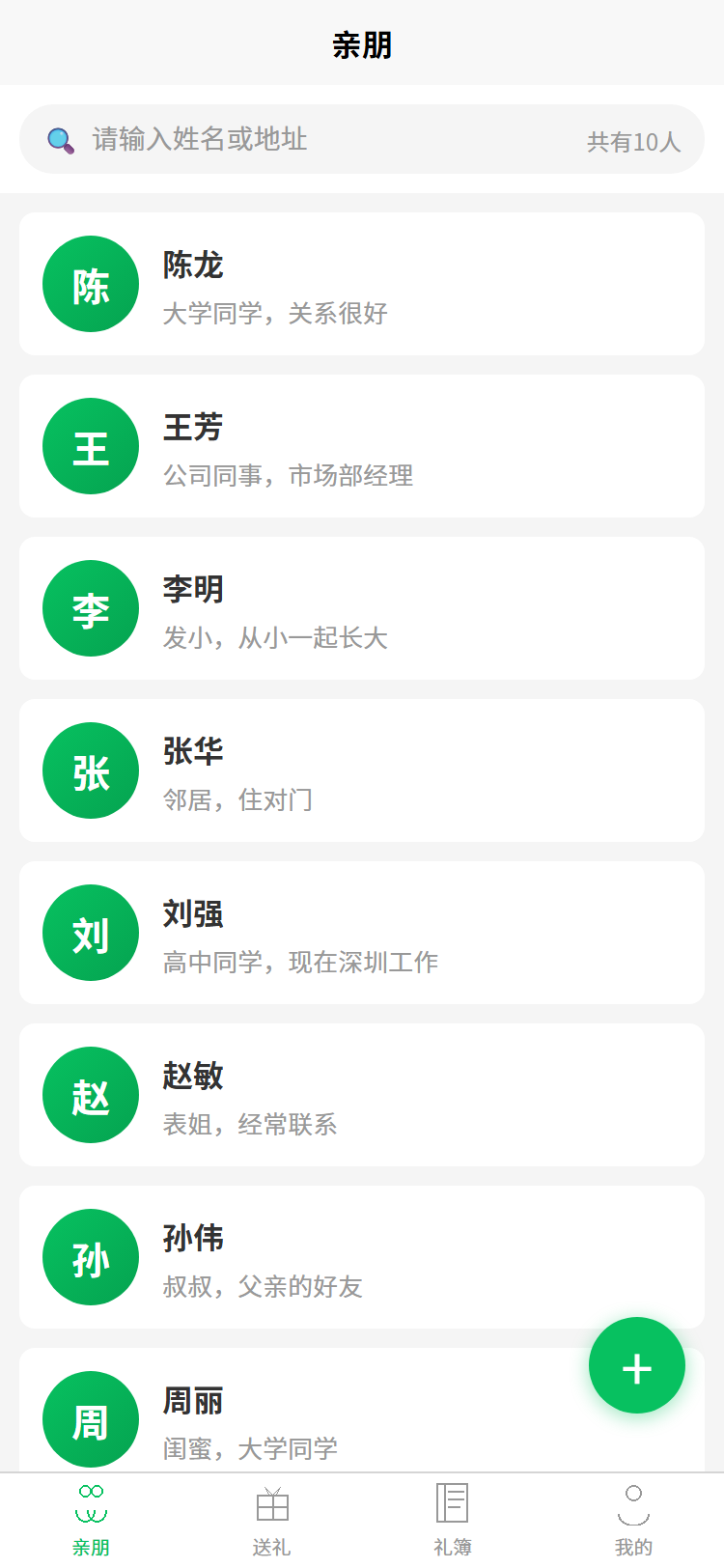The height and width of the screenshot is (1568, 724).
Task: Select contact 赵敏, the cousin
Action: click(x=361, y=1095)
